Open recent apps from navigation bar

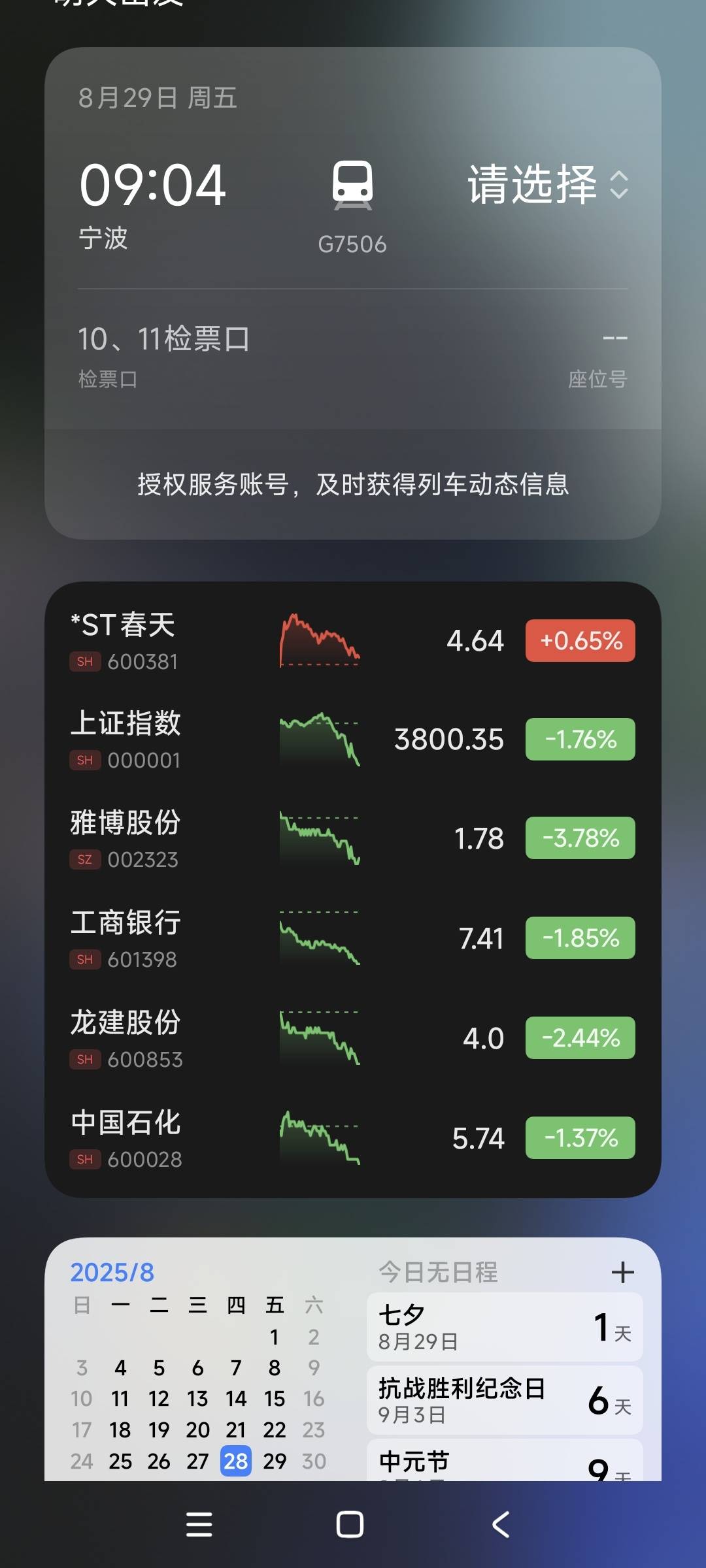pos(199,1525)
